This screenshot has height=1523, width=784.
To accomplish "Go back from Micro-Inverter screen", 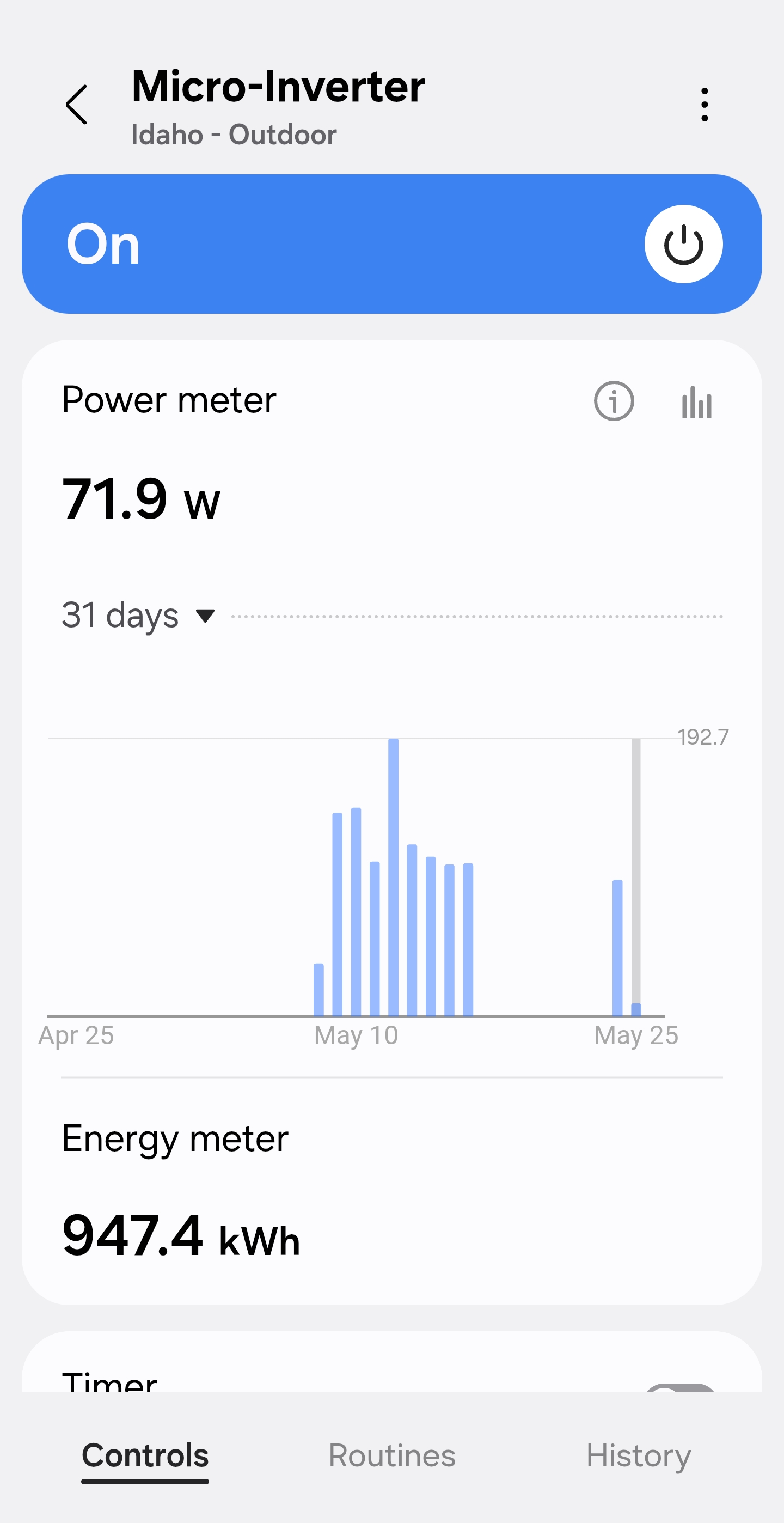I will click(x=77, y=105).
